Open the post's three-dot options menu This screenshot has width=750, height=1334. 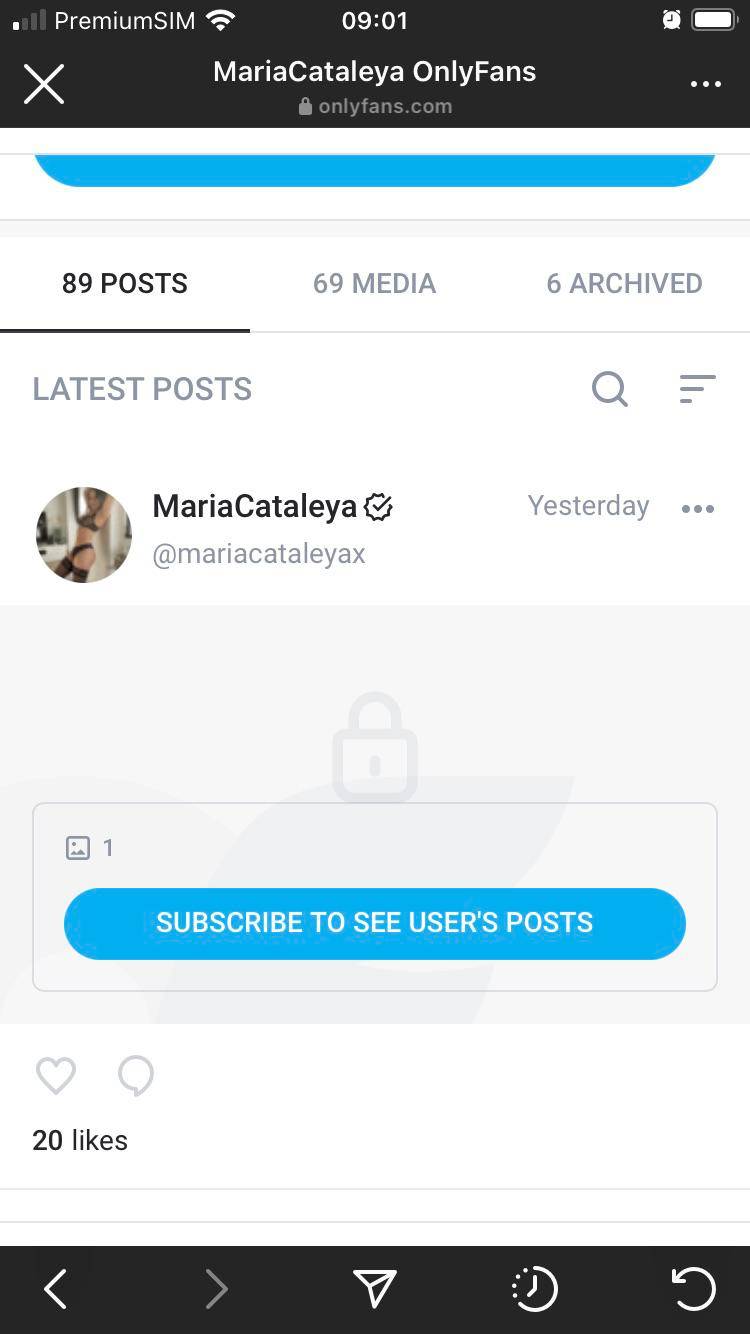click(697, 509)
